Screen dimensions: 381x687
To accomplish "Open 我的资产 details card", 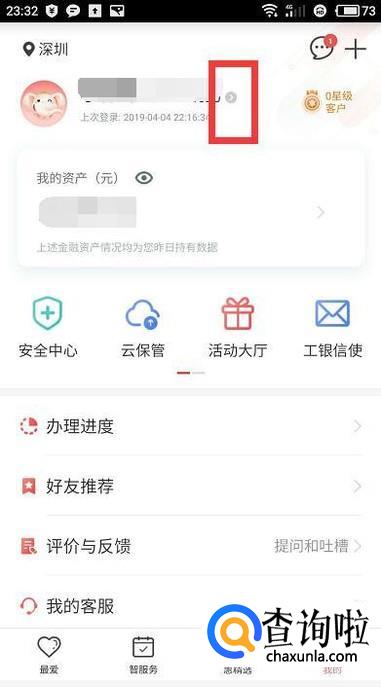I will click(190, 208).
